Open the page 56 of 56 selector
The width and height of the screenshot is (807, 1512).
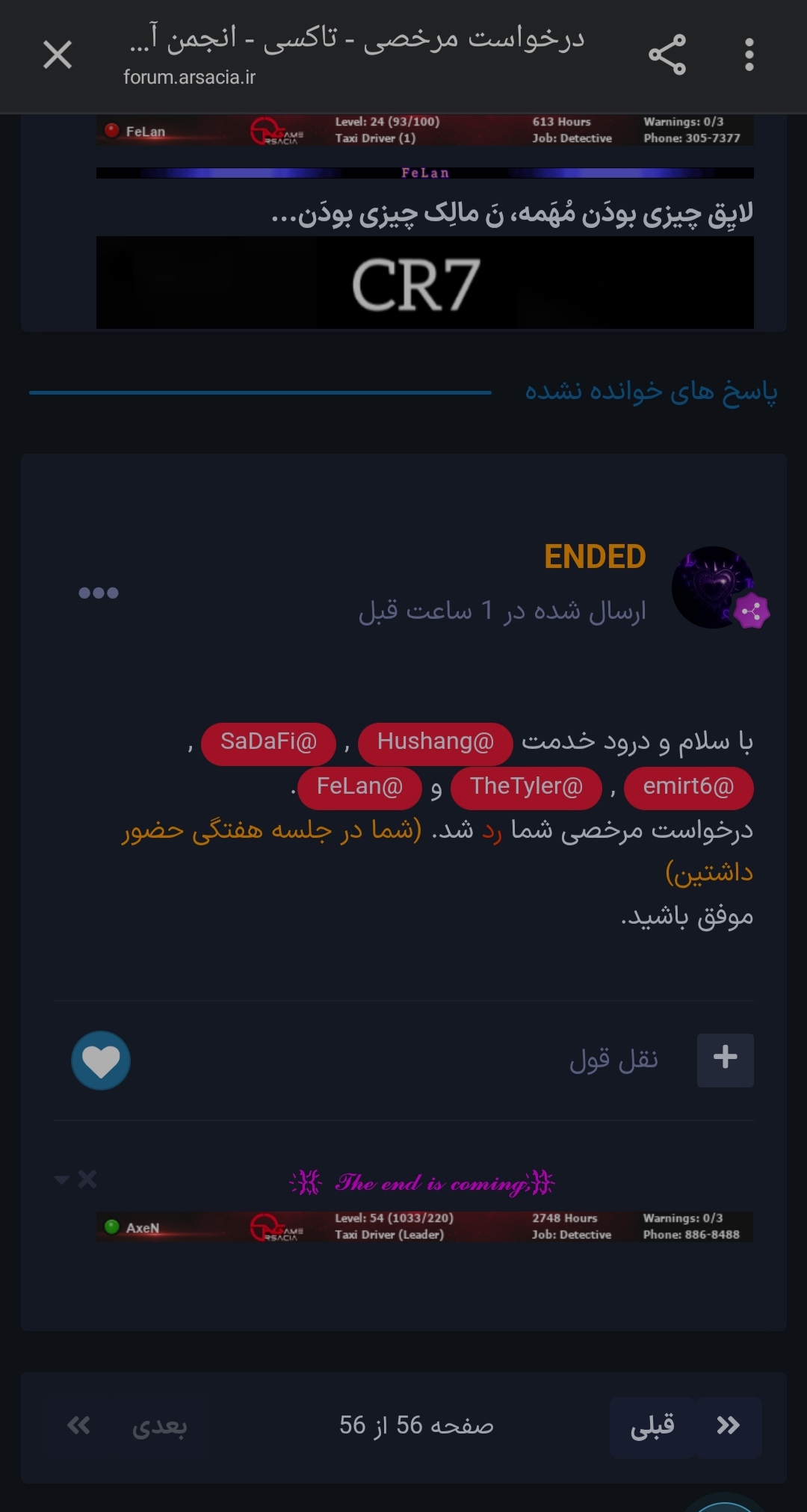coord(416,1426)
